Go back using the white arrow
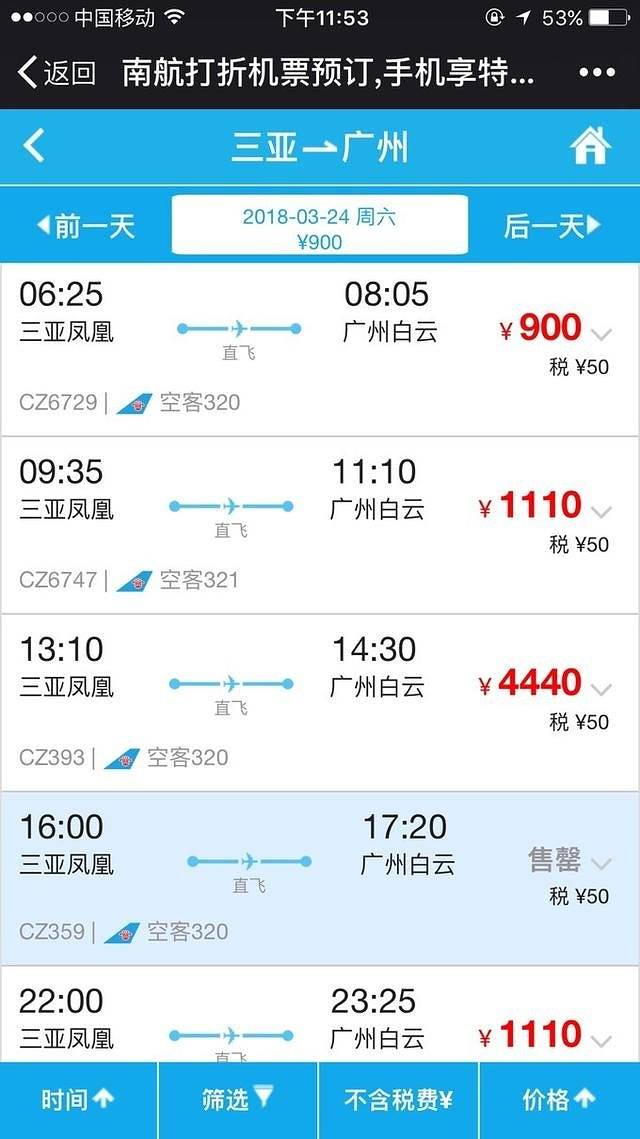Image resolution: width=640 pixels, height=1139 pixels. (34, 146)
